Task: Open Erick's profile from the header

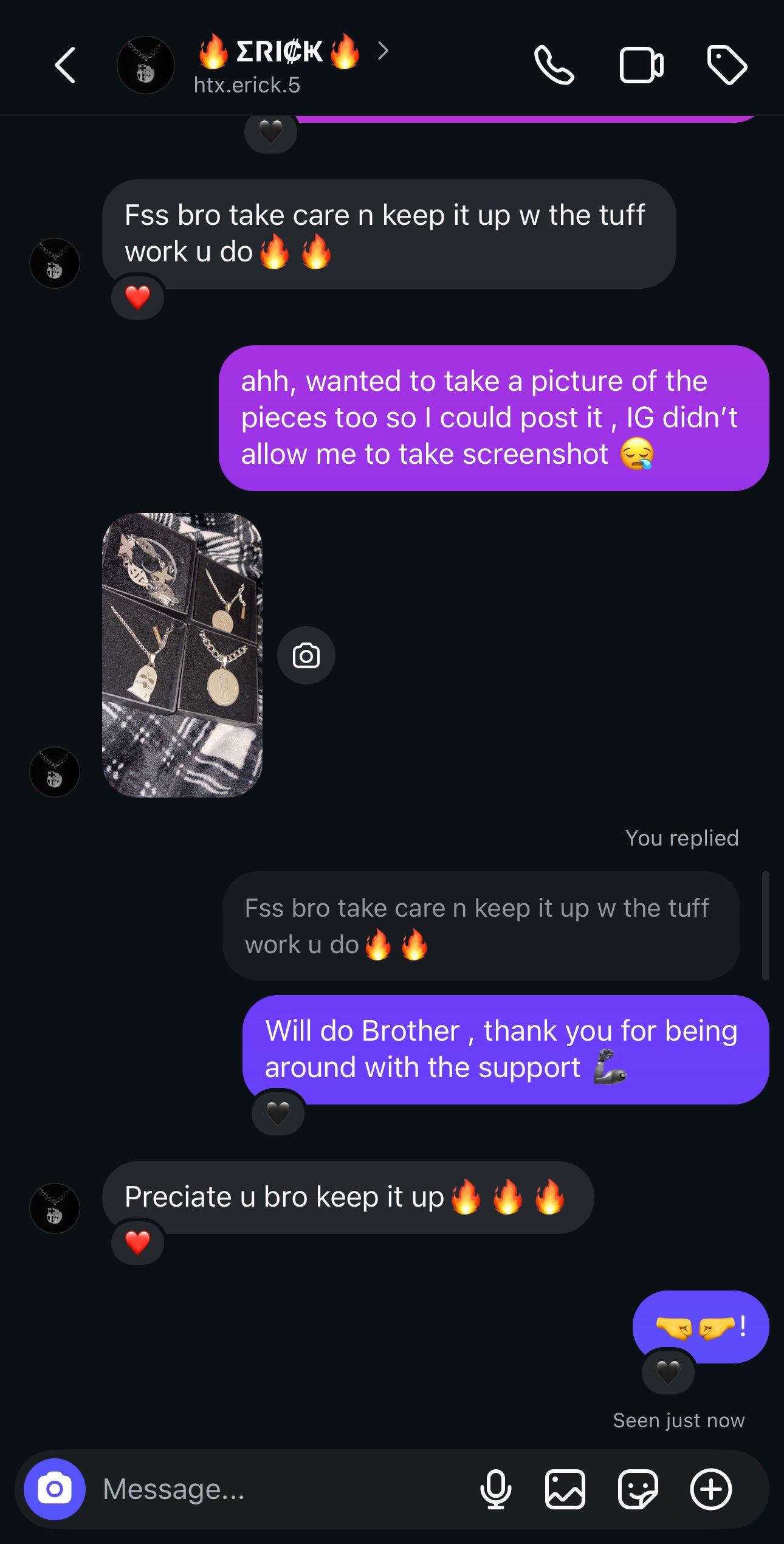Action: pos(278,64)
